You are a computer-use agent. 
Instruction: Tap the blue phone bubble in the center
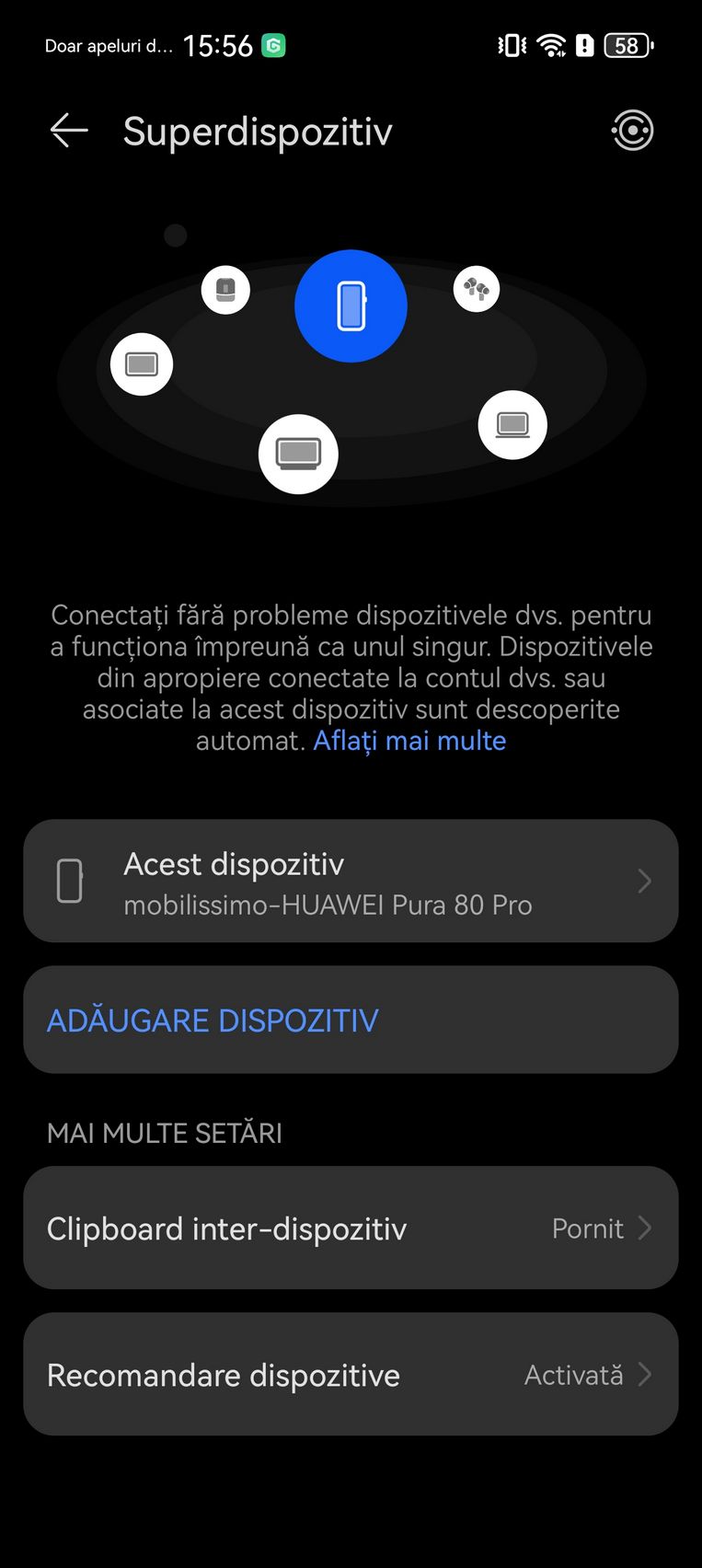pos(351,306)
